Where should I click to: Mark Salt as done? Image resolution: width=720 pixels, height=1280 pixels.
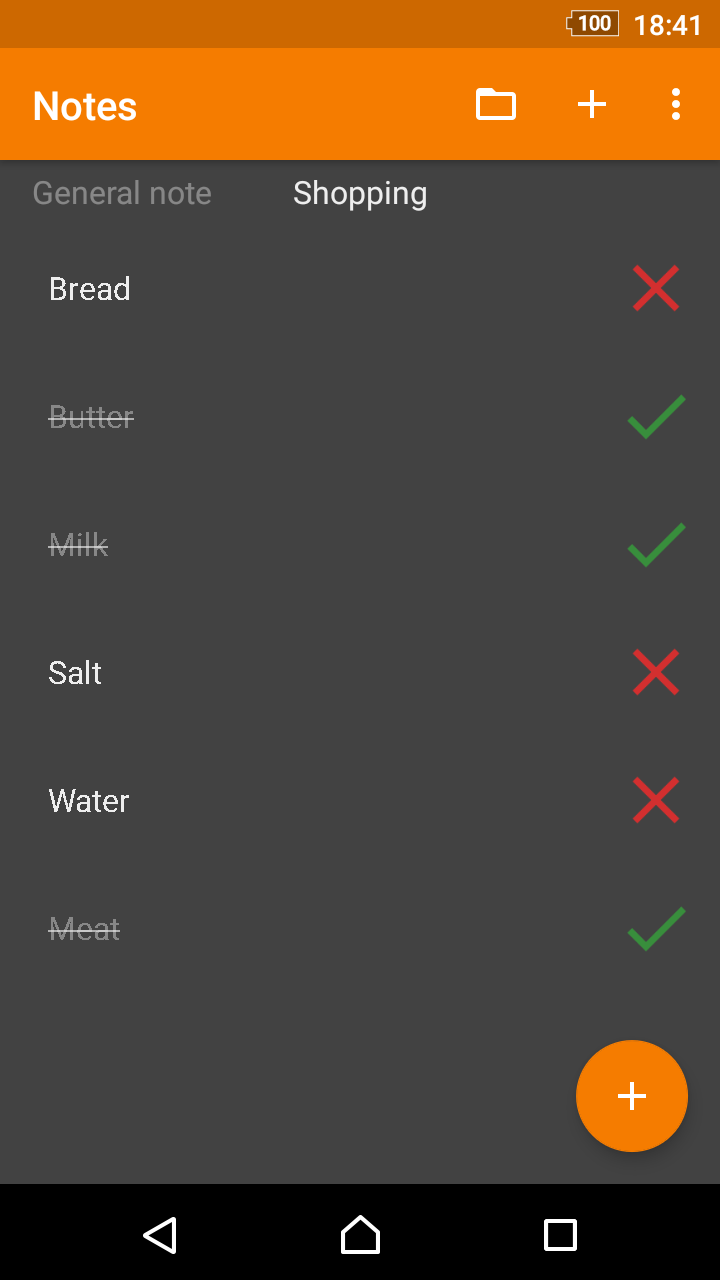click(656, 672)
